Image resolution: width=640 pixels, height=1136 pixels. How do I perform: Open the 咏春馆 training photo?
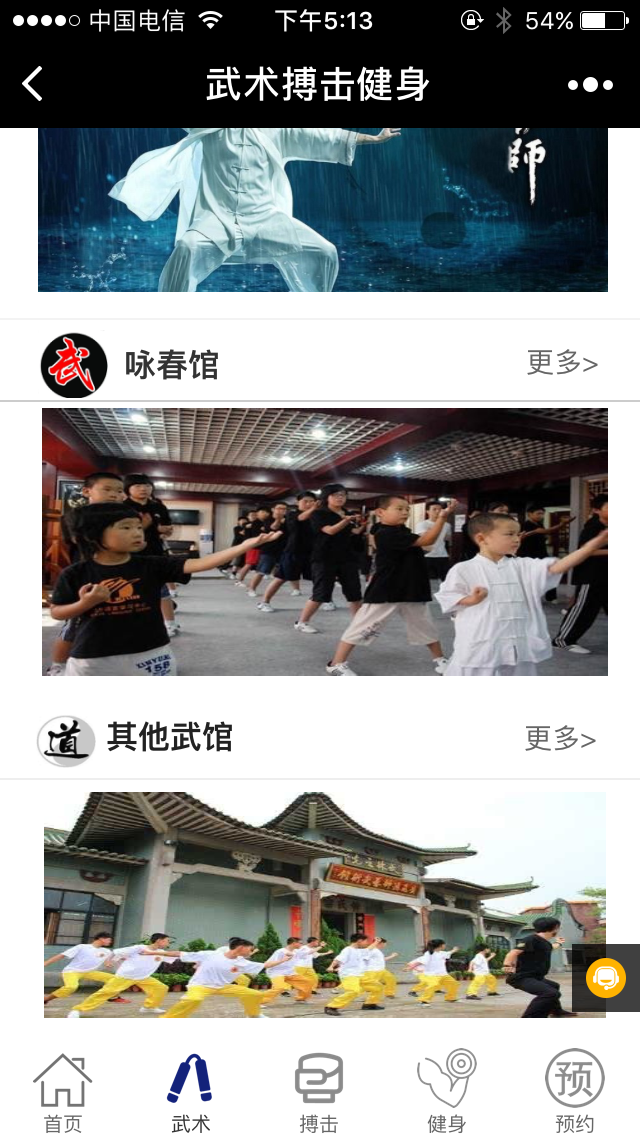(x=325, y=542)
